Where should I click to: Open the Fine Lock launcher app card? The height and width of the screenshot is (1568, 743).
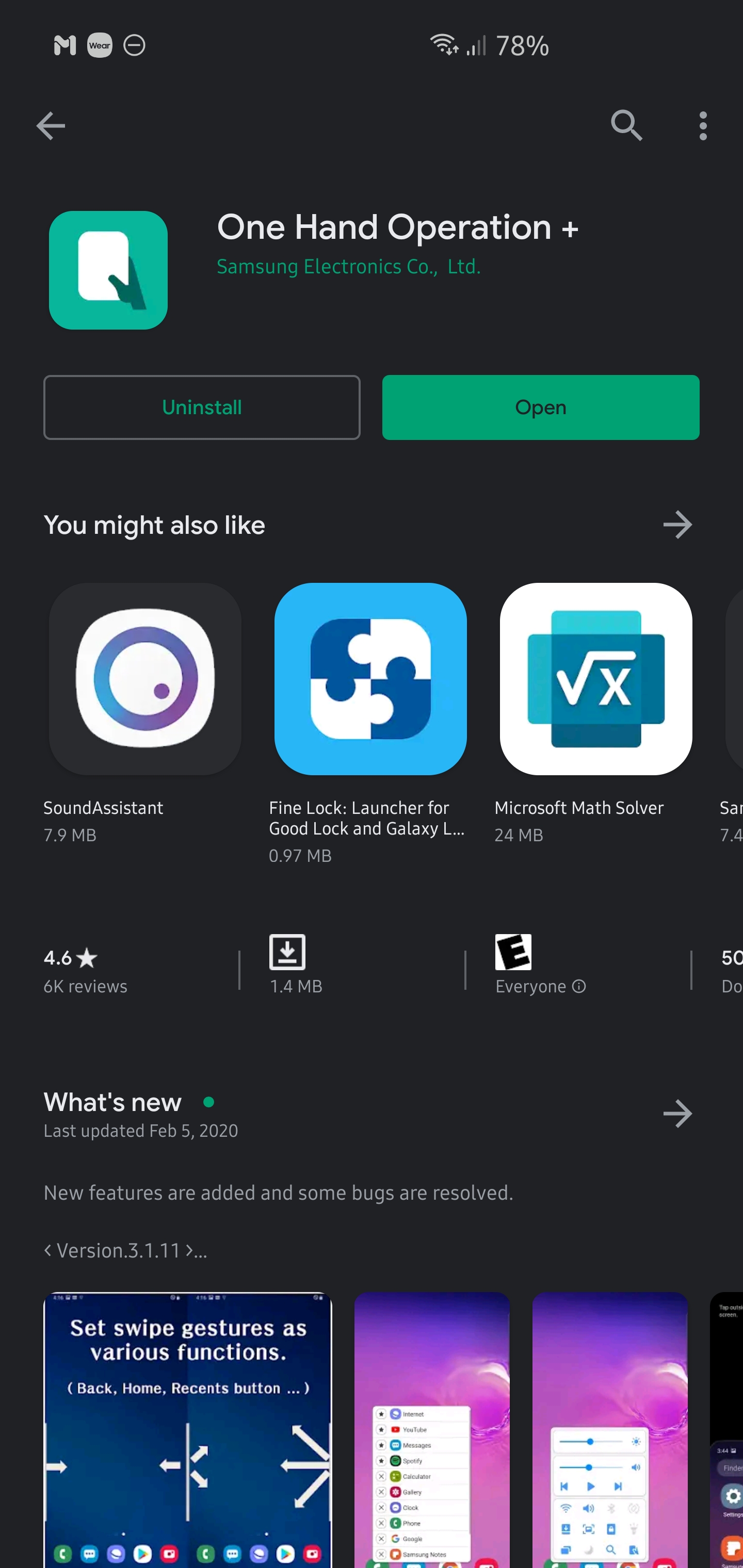click(370, 723)
